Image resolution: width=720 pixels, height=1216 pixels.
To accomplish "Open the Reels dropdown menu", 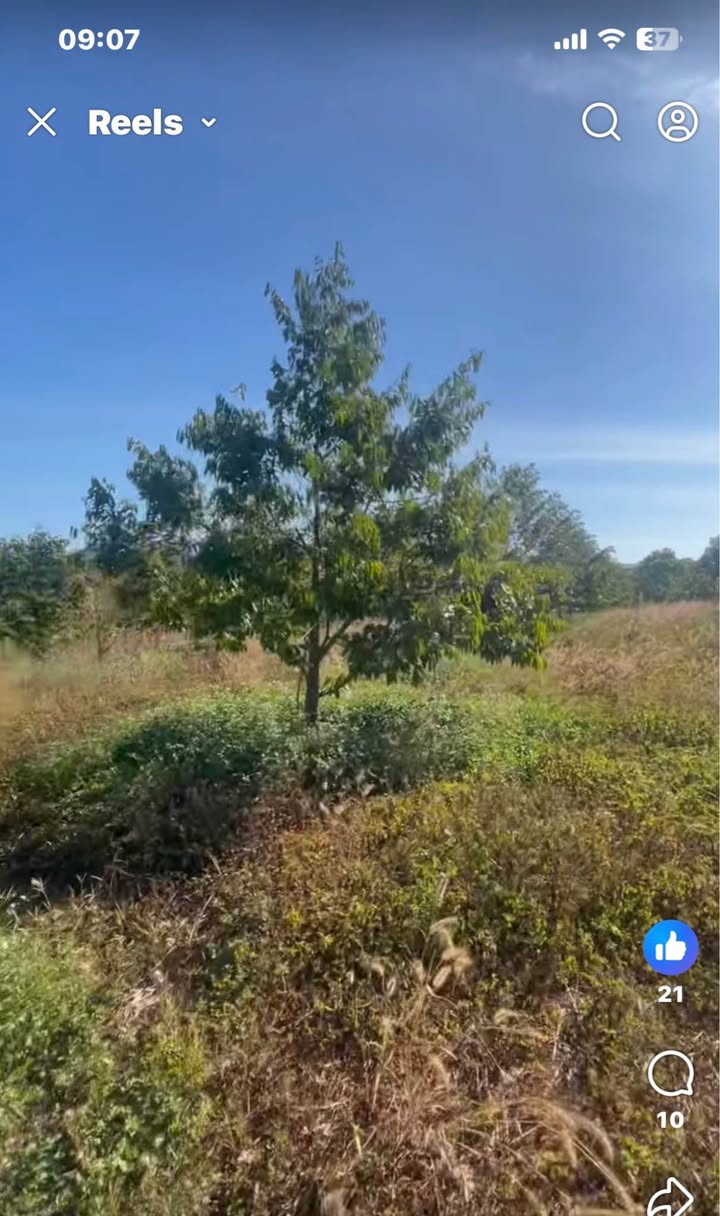I will (152, 122).
